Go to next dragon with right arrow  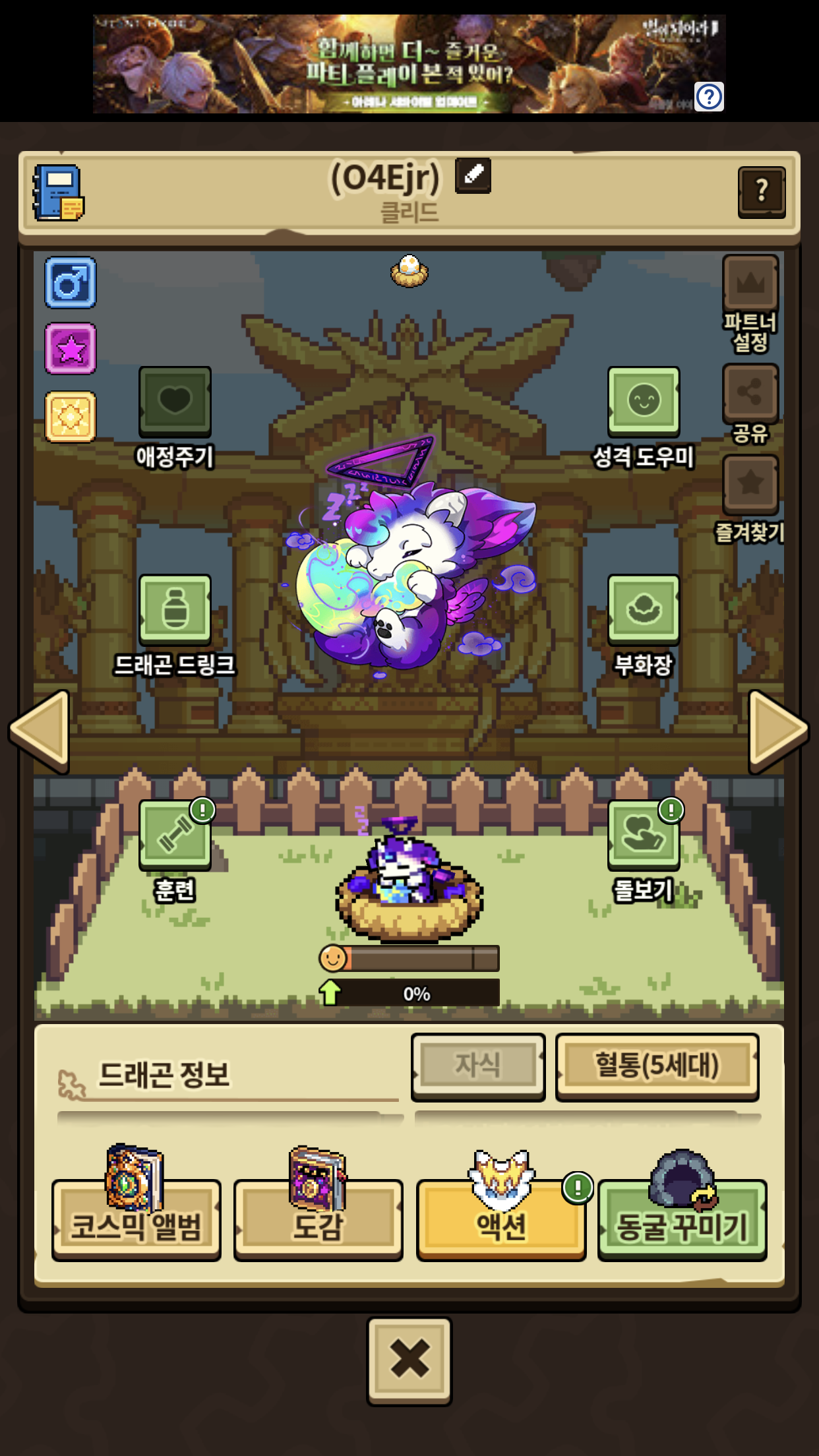point(778,731)
